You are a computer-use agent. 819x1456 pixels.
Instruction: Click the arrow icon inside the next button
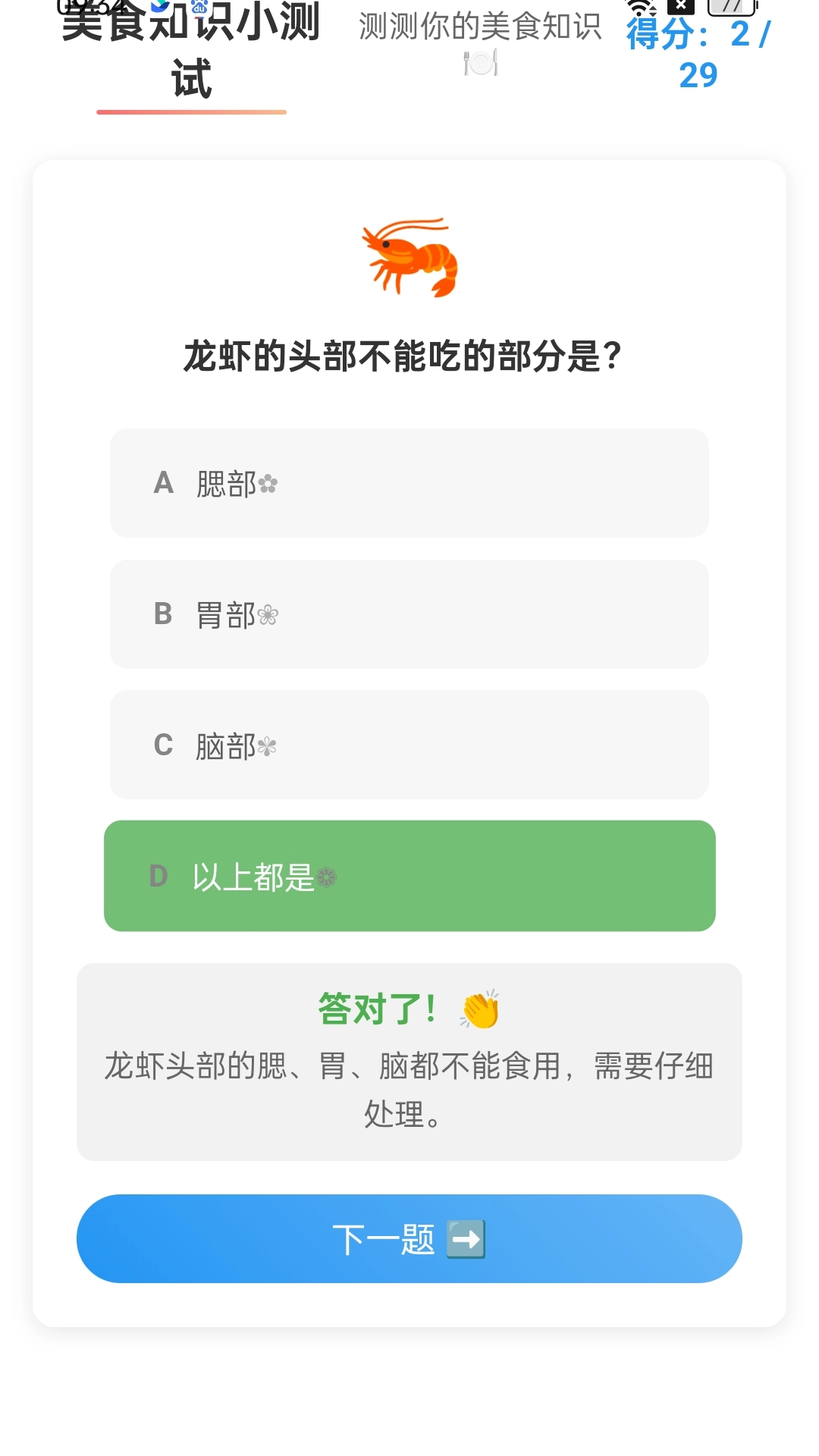tap(466, 1238)
